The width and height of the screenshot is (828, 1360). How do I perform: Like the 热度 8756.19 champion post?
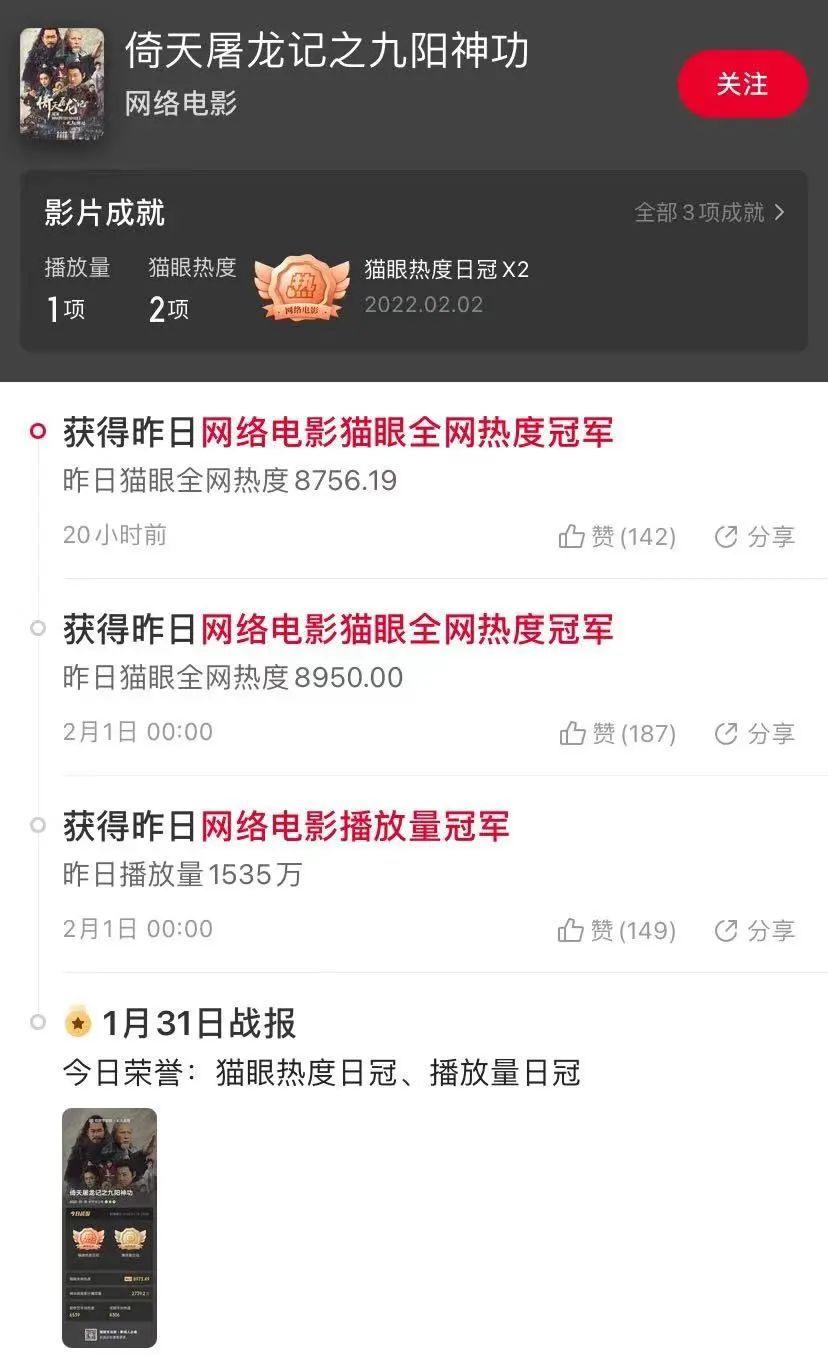(617, 537)
